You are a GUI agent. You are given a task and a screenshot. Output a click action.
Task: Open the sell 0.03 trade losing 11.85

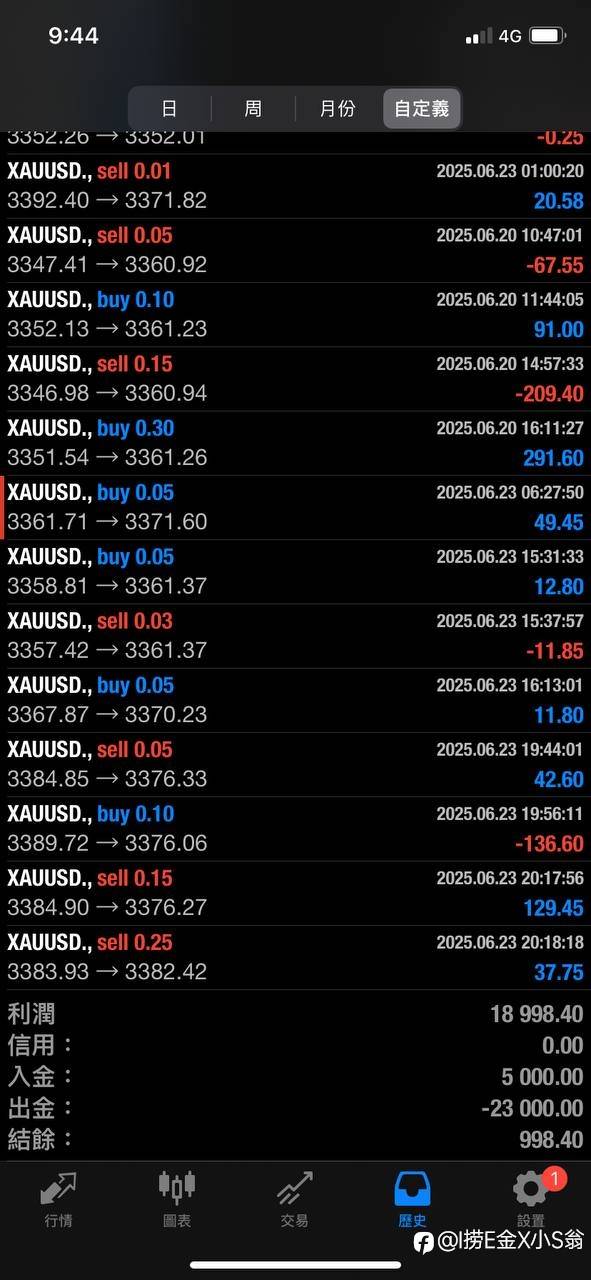click(x=295, y=636)
